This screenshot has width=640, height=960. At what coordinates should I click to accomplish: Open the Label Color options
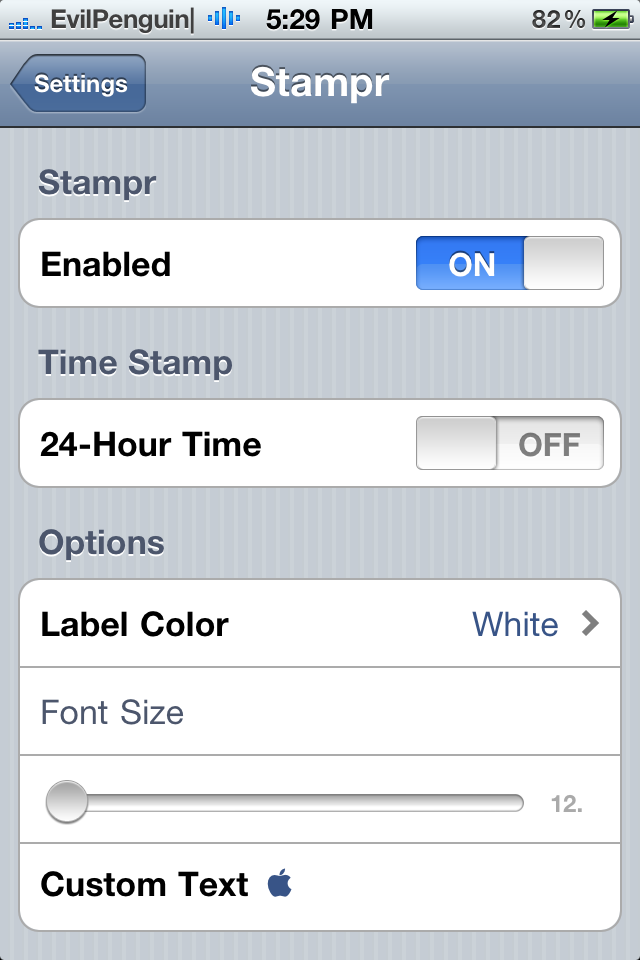click(x=320, y=624)
